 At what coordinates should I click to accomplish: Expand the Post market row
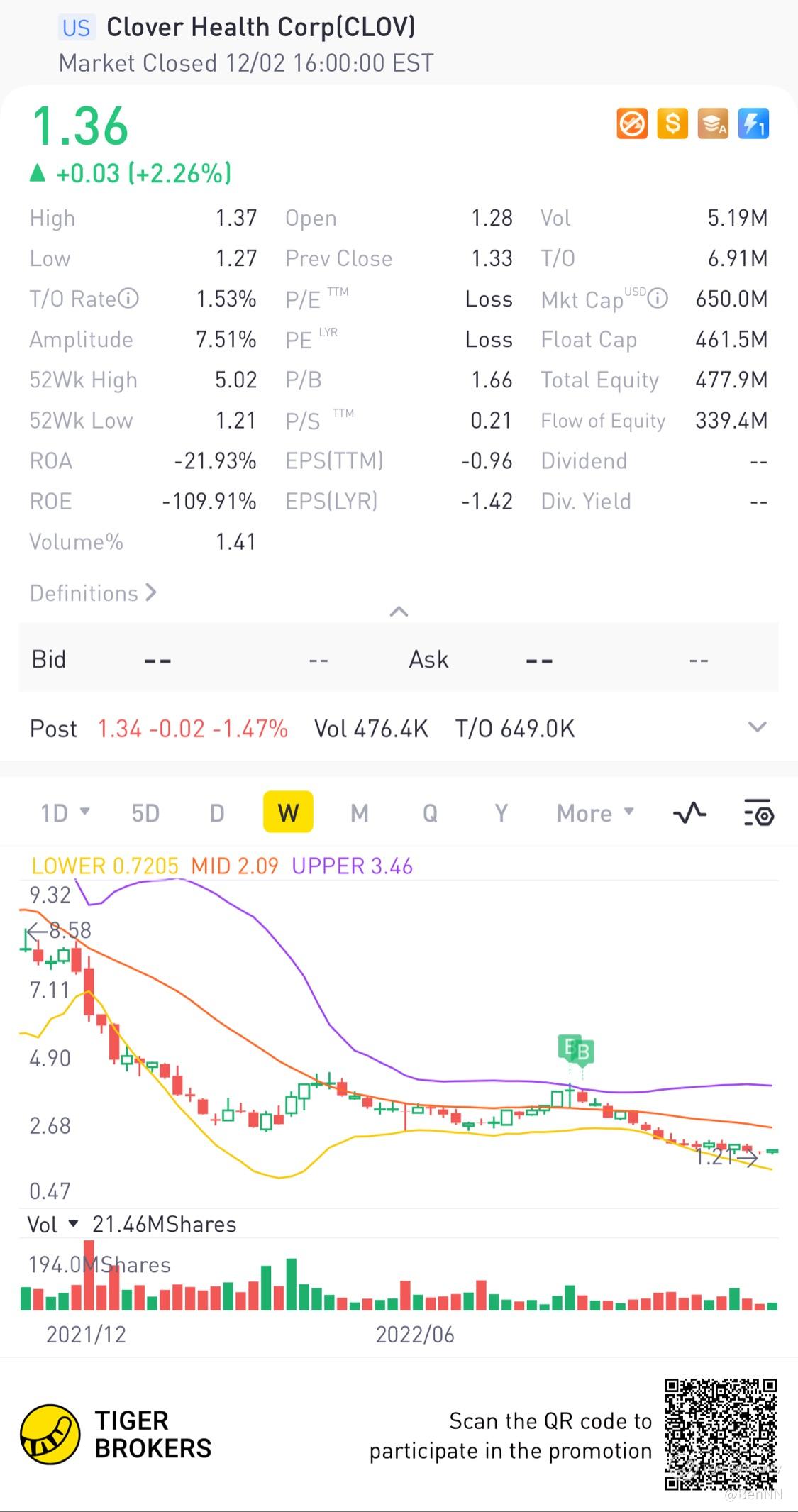click(x=757, y=727)
